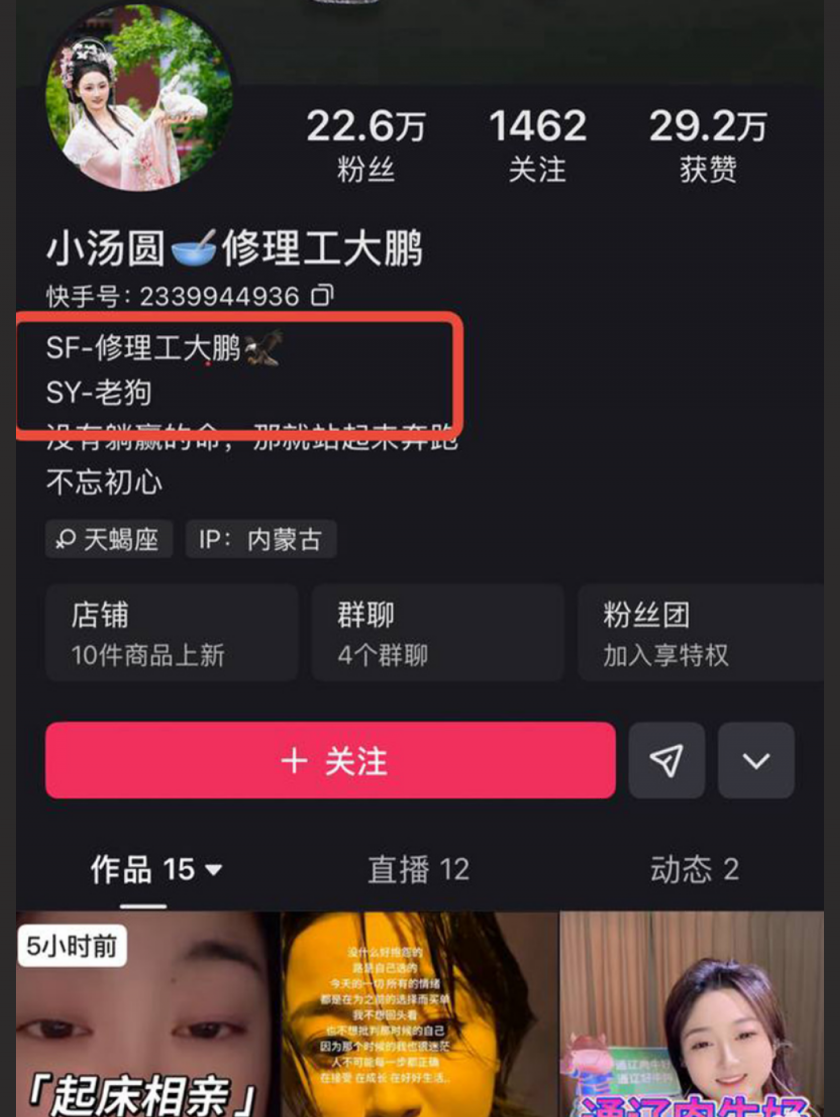Screen dimensions: 840x1117
Task: Copy the Kuaishou ID number
Action: pos(322,296)
